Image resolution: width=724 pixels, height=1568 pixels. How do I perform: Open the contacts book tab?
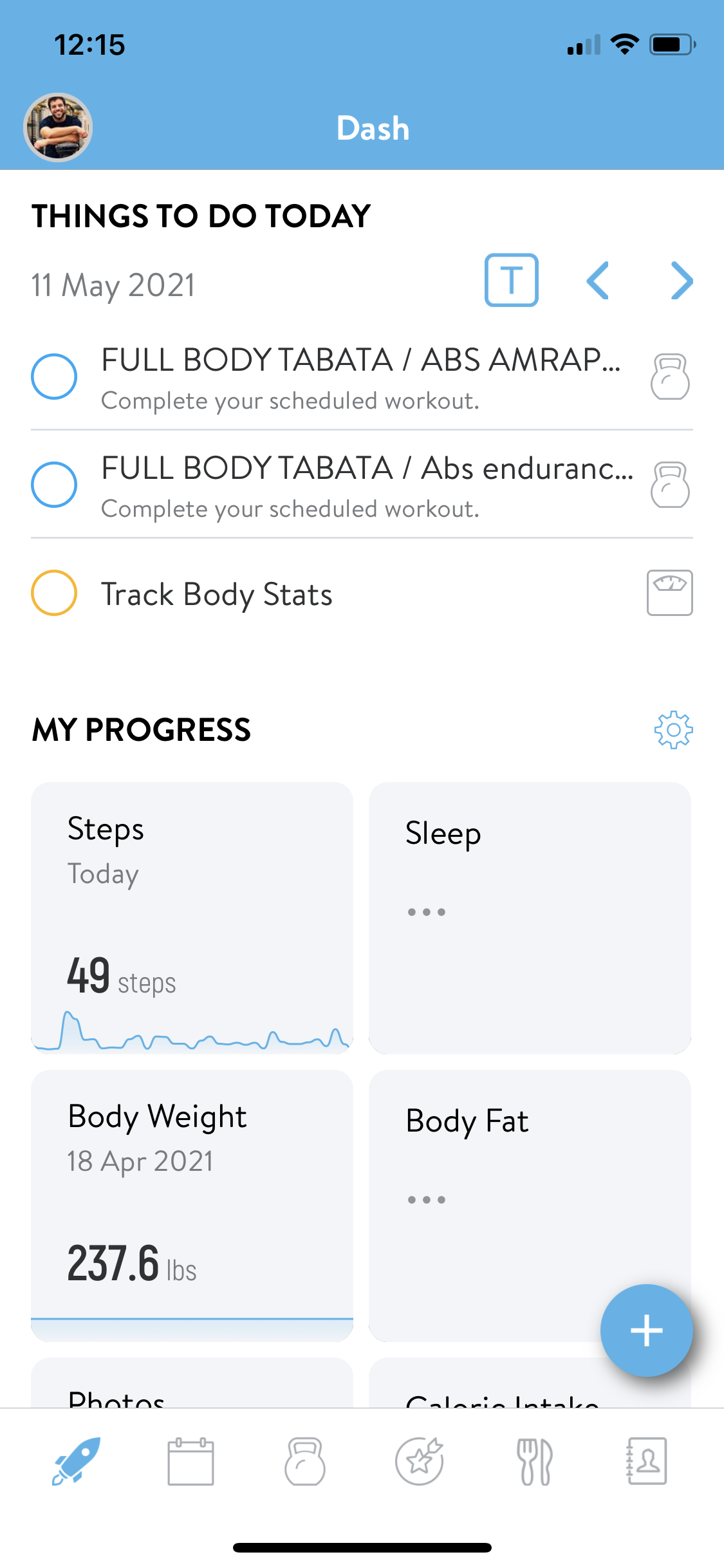(x=647, y=1461)
